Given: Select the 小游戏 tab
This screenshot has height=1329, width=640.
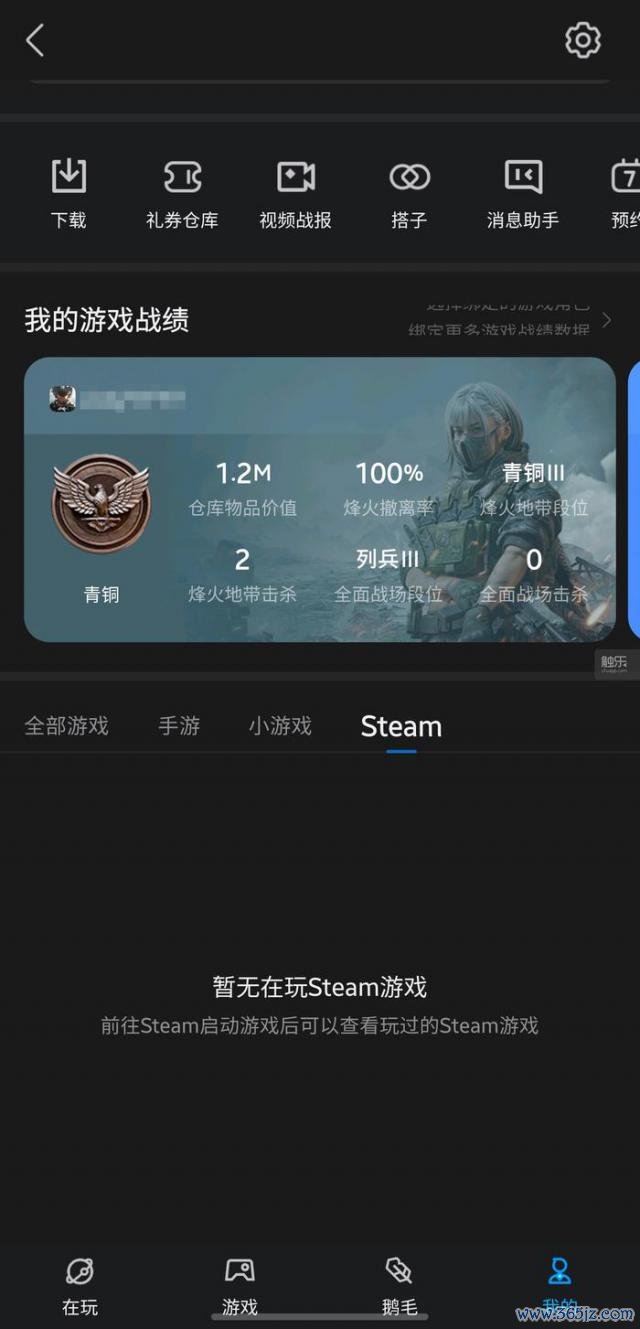Looking at the screenshot, I should coord(280,726).
